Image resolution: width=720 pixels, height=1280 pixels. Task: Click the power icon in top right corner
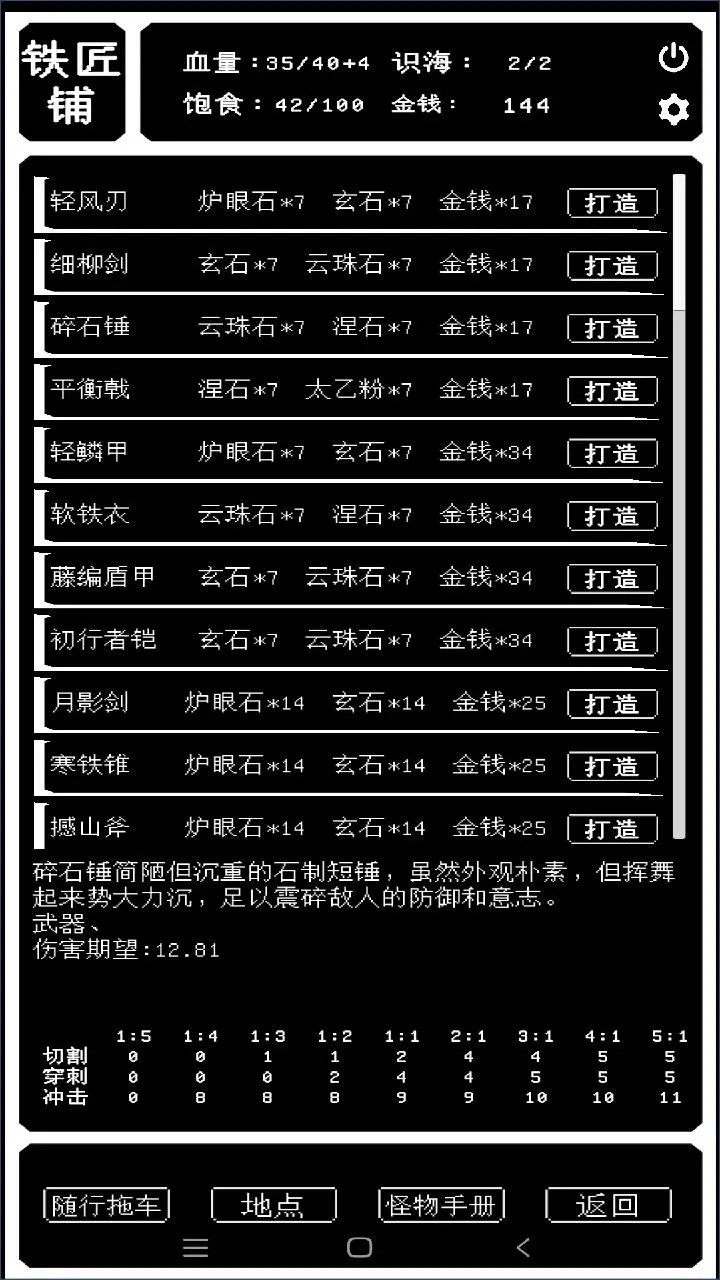(672, 58)
